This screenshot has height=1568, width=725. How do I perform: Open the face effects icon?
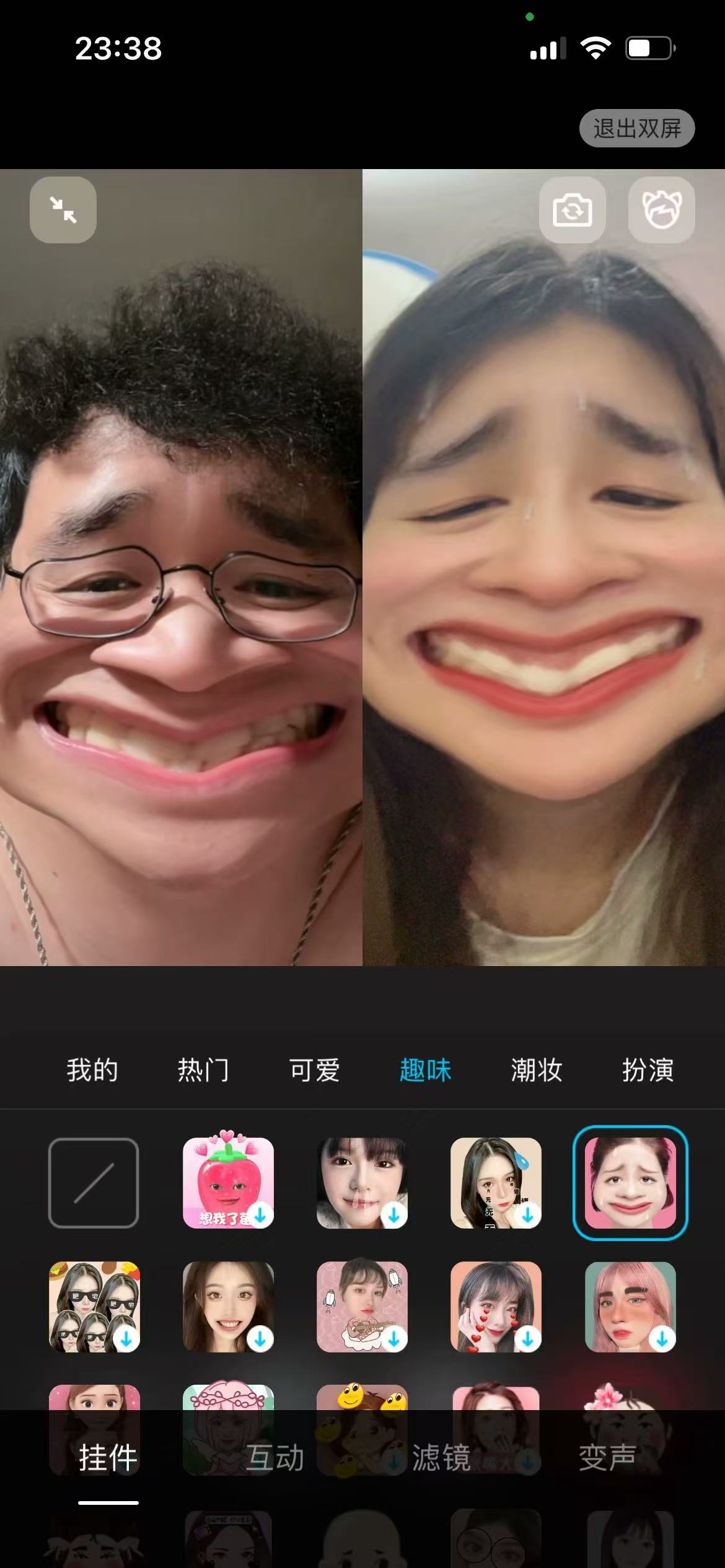coord(661,210)
